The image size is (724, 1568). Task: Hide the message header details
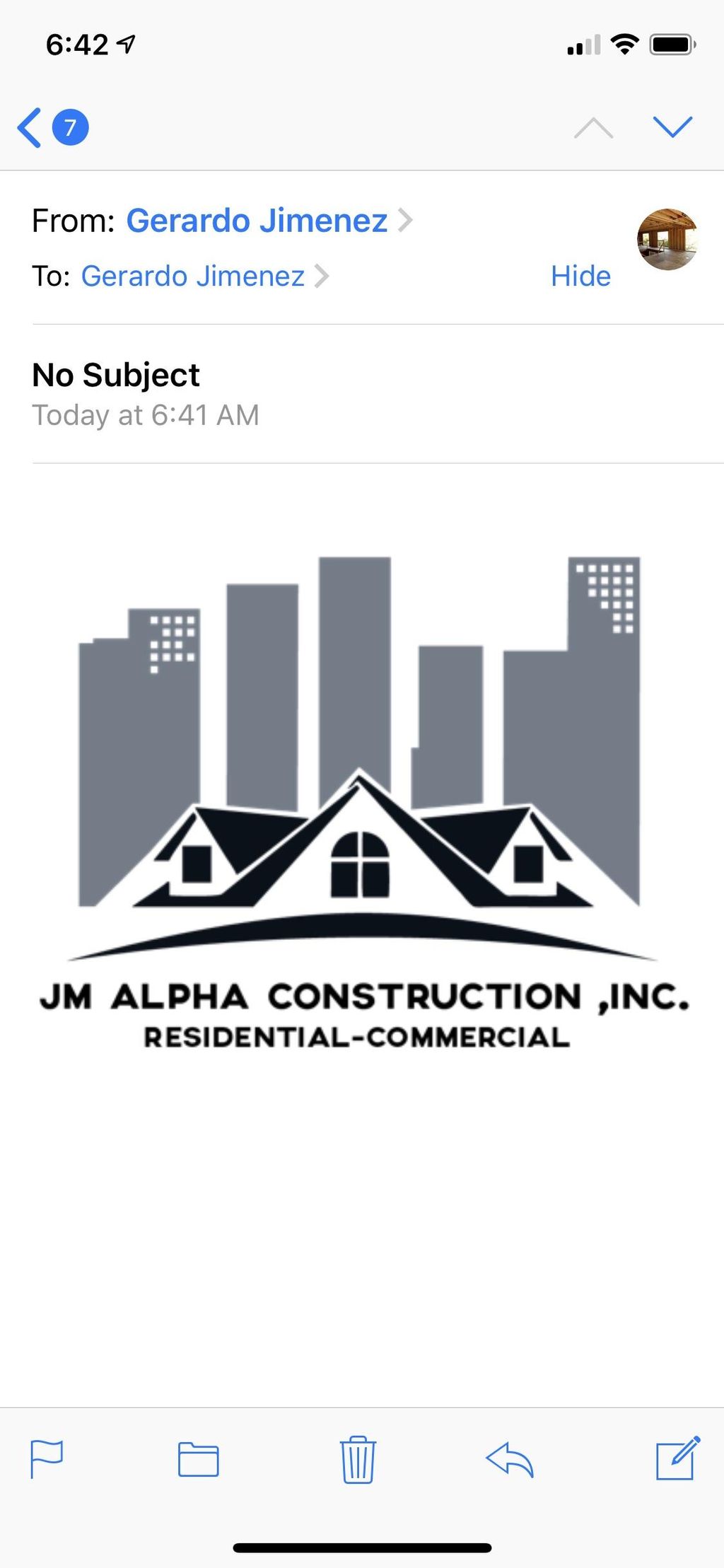click(x=580, y=276)
